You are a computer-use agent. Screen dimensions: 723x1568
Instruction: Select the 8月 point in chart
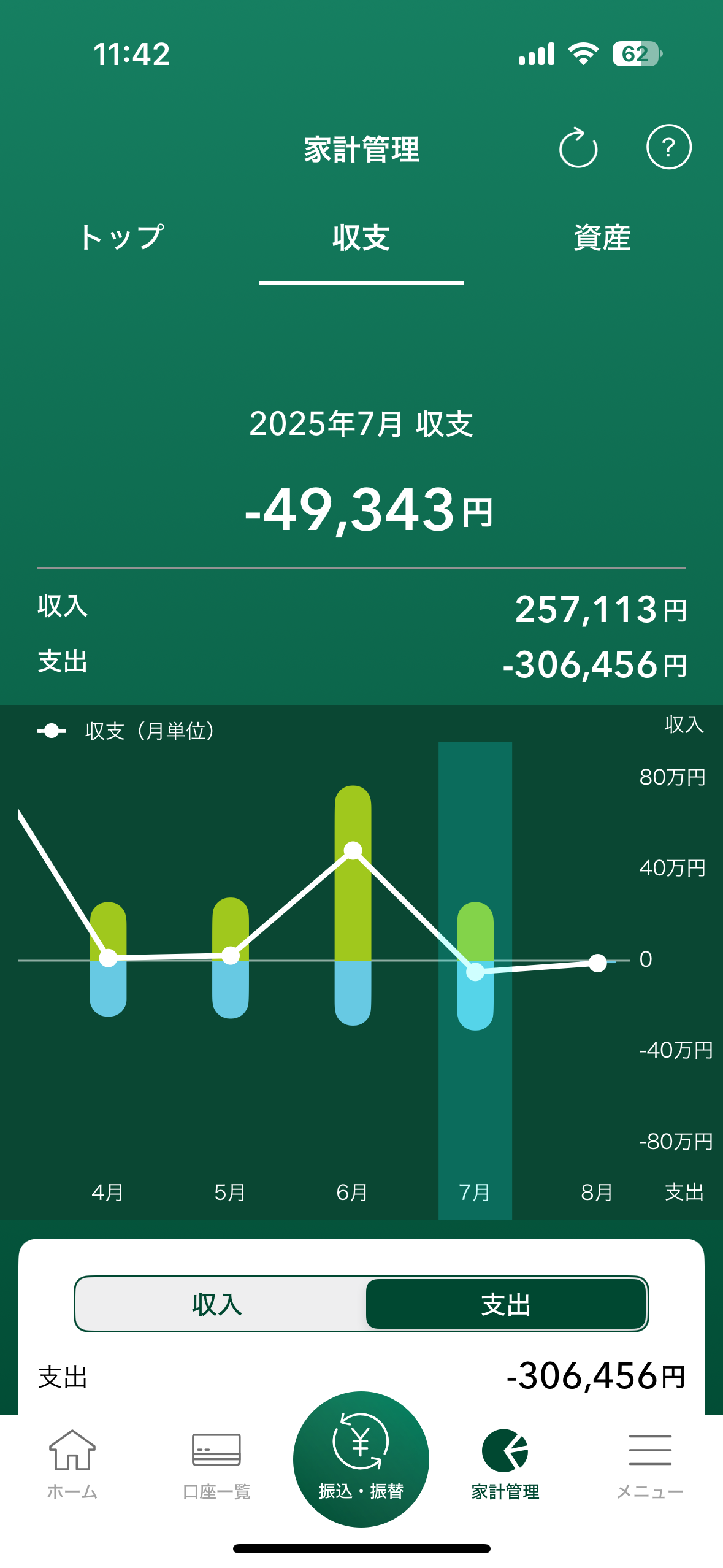[x=597, y=963]
